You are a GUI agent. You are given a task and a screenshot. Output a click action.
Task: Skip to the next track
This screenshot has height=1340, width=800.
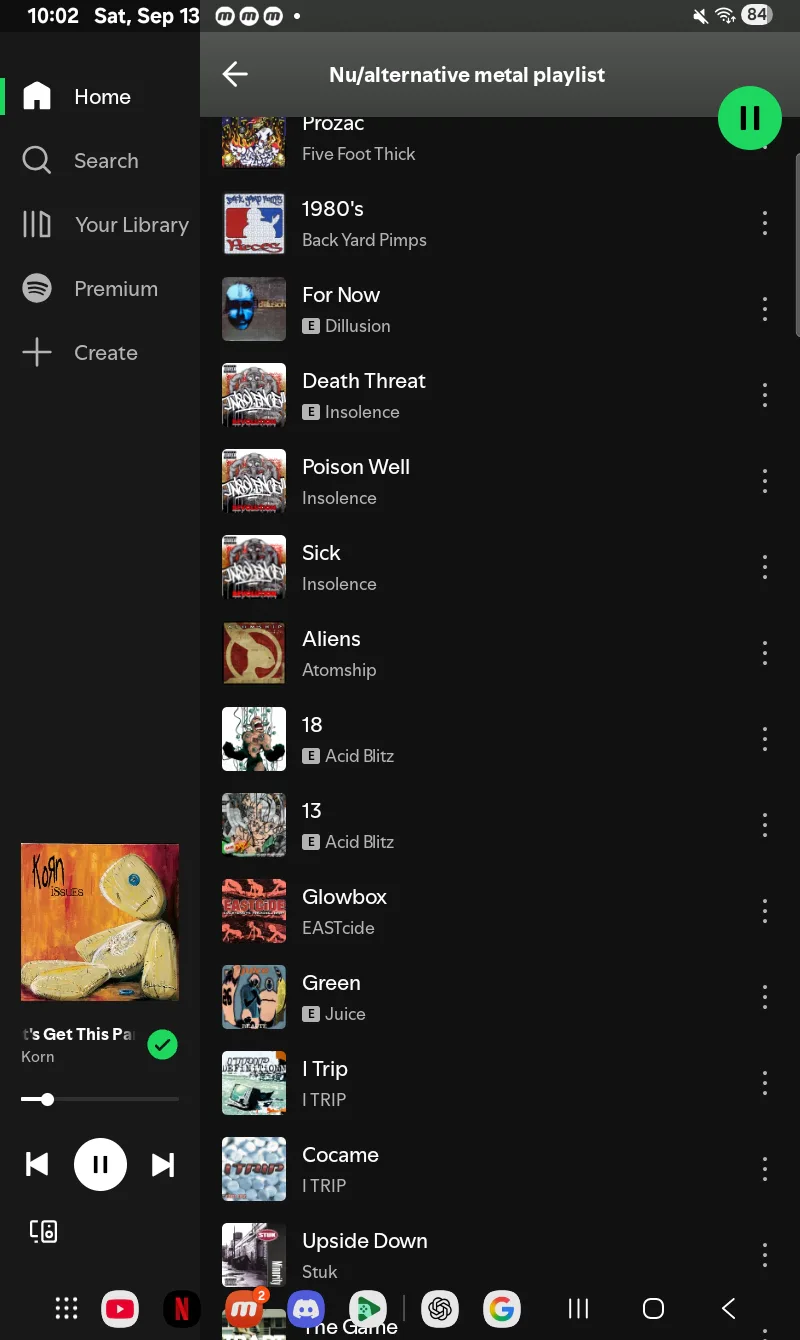pyautogui.click(x=163, y=1165)
